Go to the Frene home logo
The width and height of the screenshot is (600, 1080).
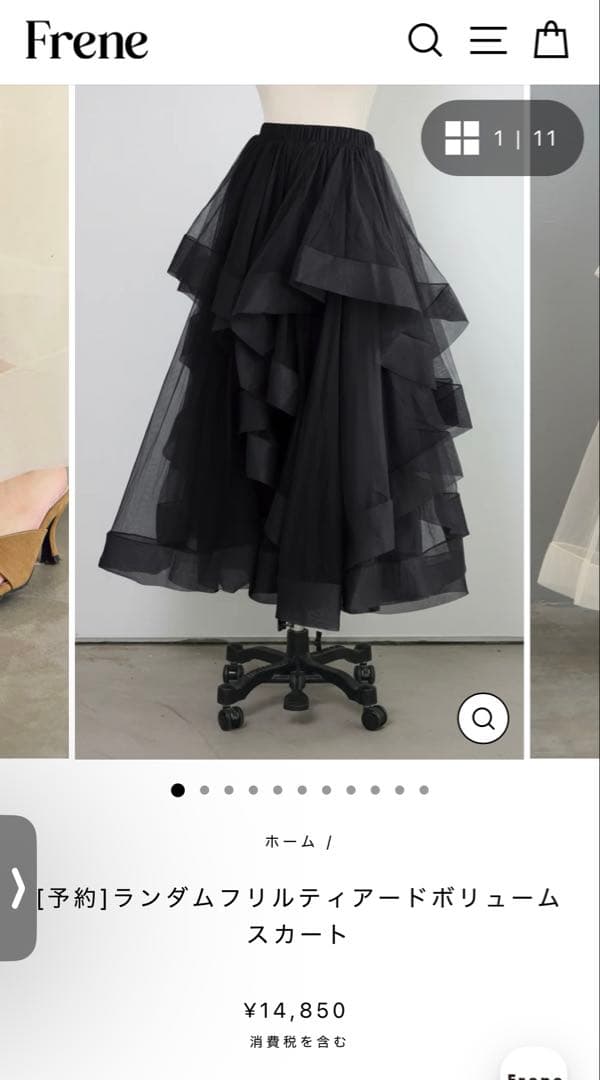click(x=87, y=41)
